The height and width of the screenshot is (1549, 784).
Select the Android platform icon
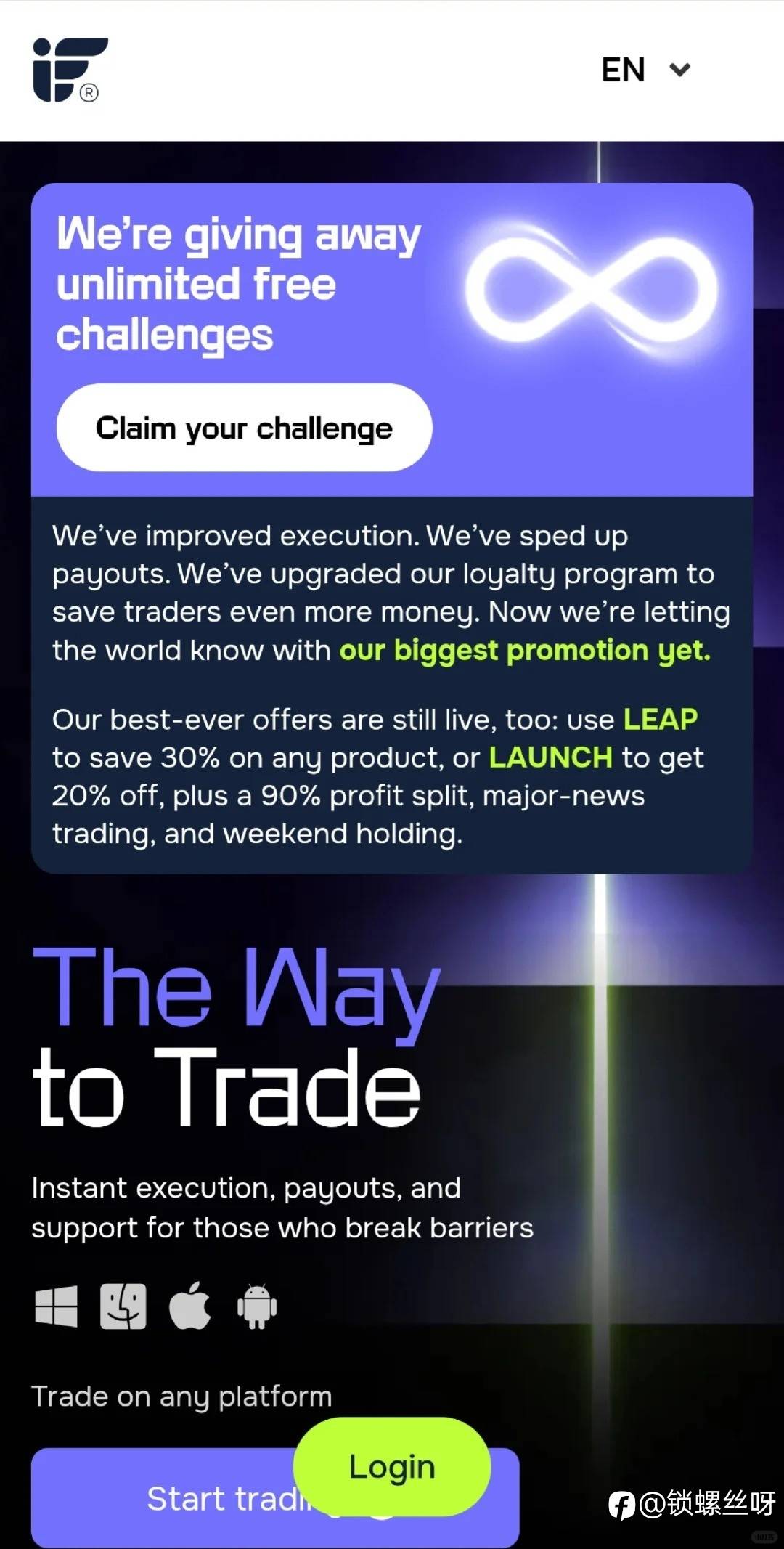tap(257, 1306)
